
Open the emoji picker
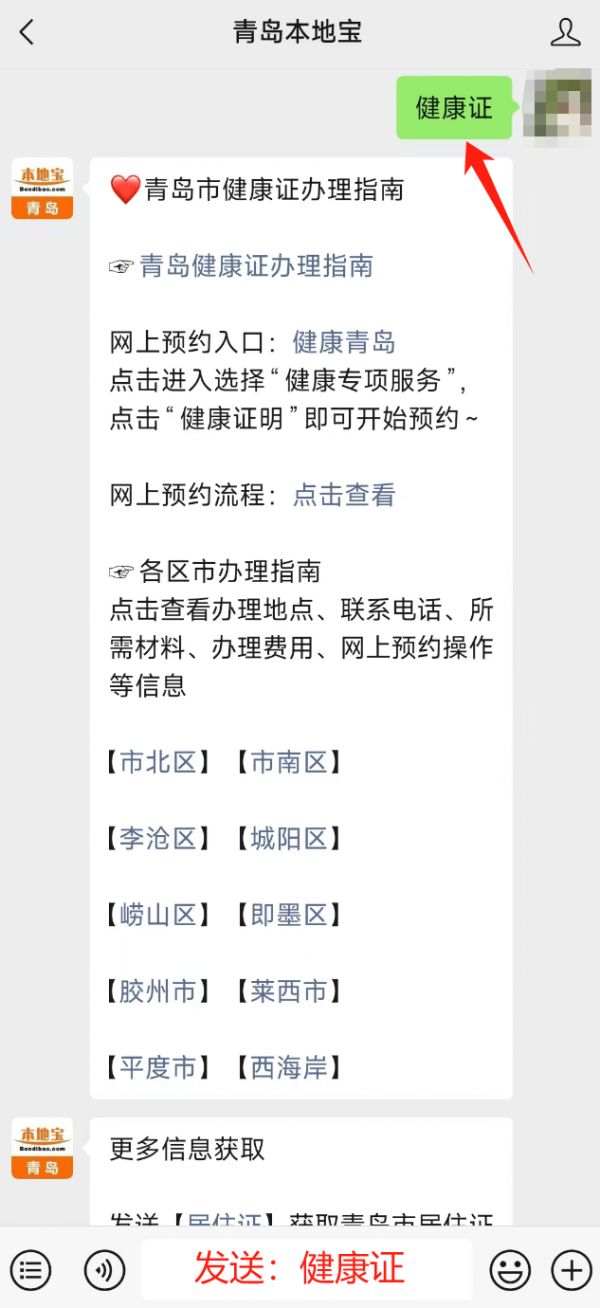pos(510,1270)
